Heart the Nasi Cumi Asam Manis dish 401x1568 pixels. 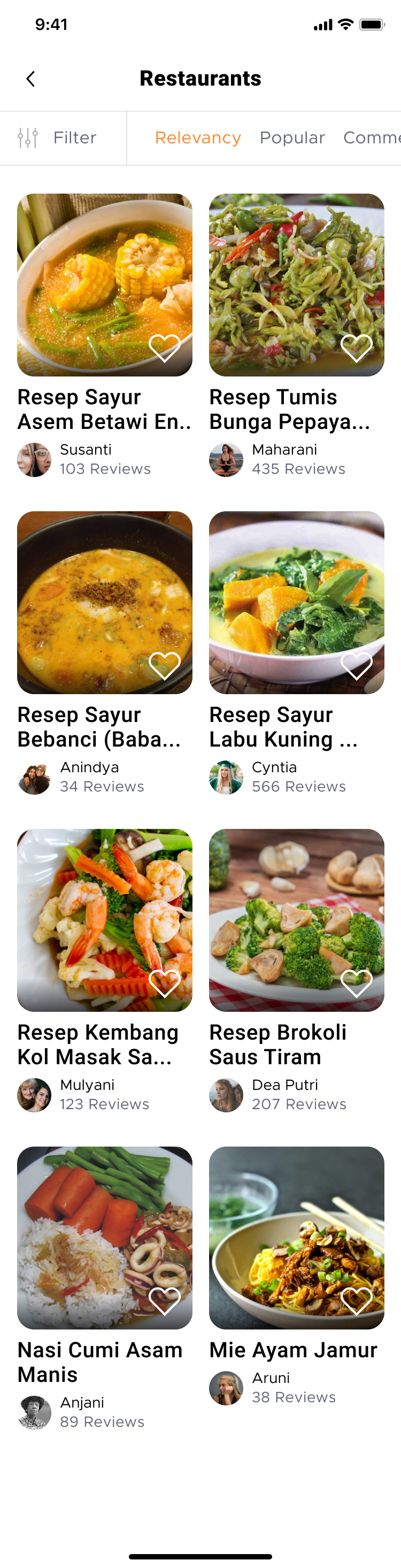click(164, 1301)
